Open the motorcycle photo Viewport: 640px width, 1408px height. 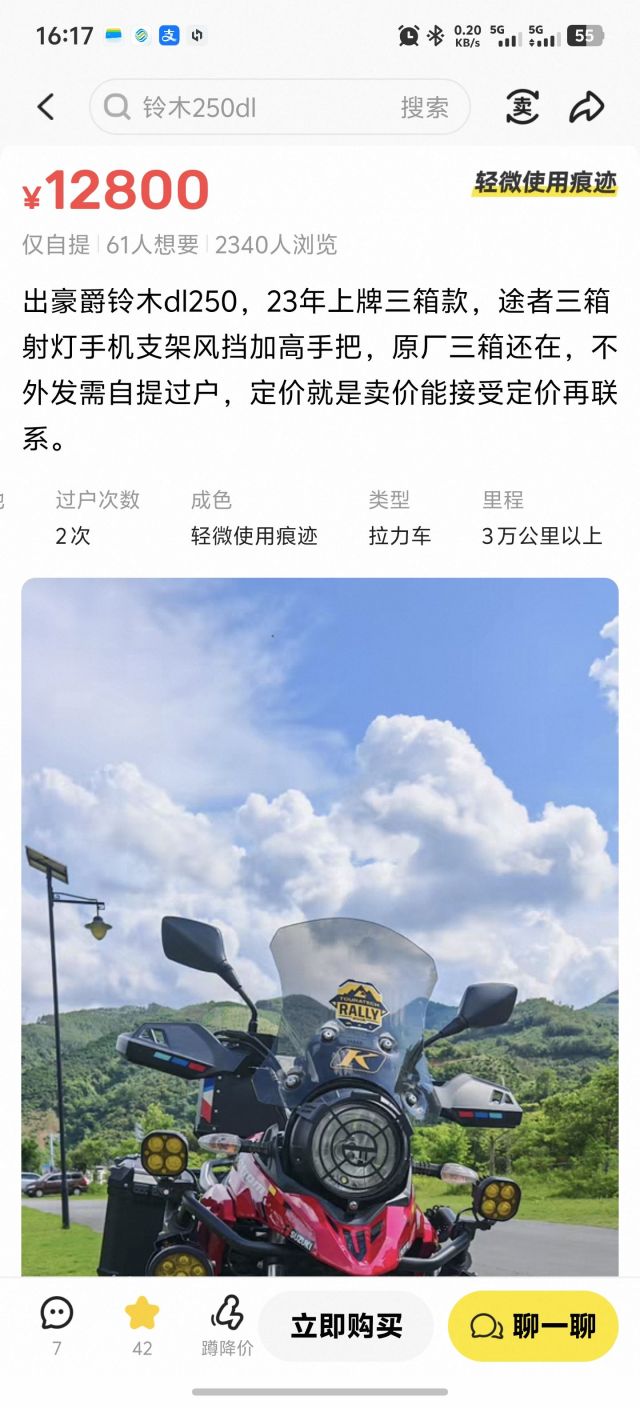coord(320,926)
